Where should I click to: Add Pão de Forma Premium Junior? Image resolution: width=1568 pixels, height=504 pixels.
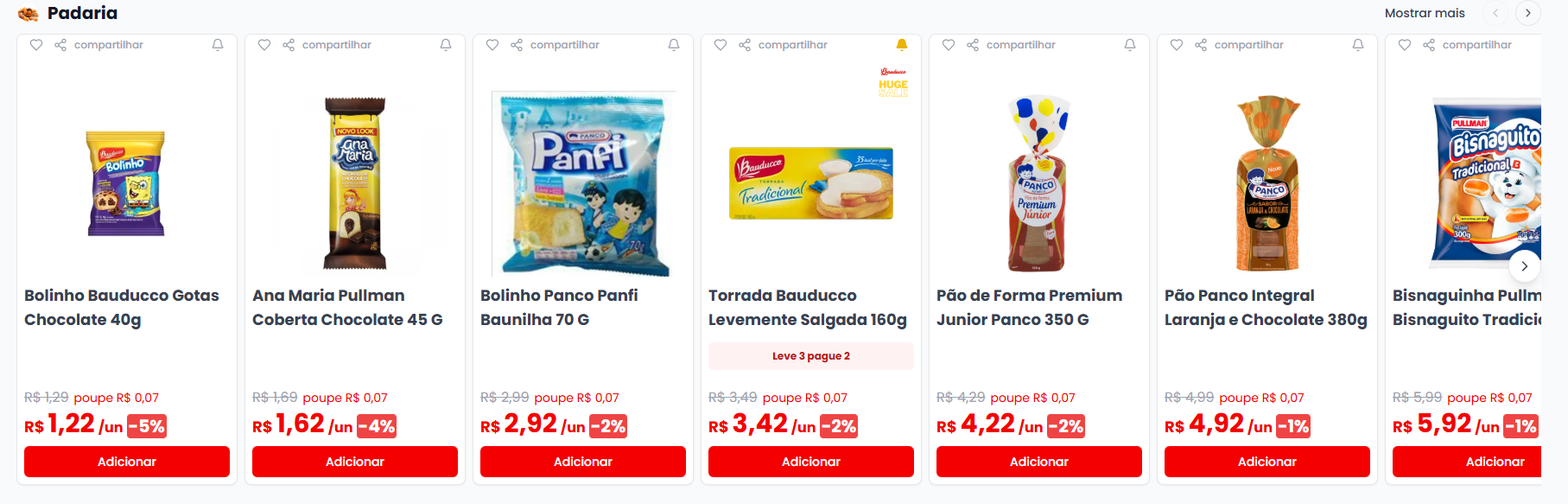point(1038,462)
